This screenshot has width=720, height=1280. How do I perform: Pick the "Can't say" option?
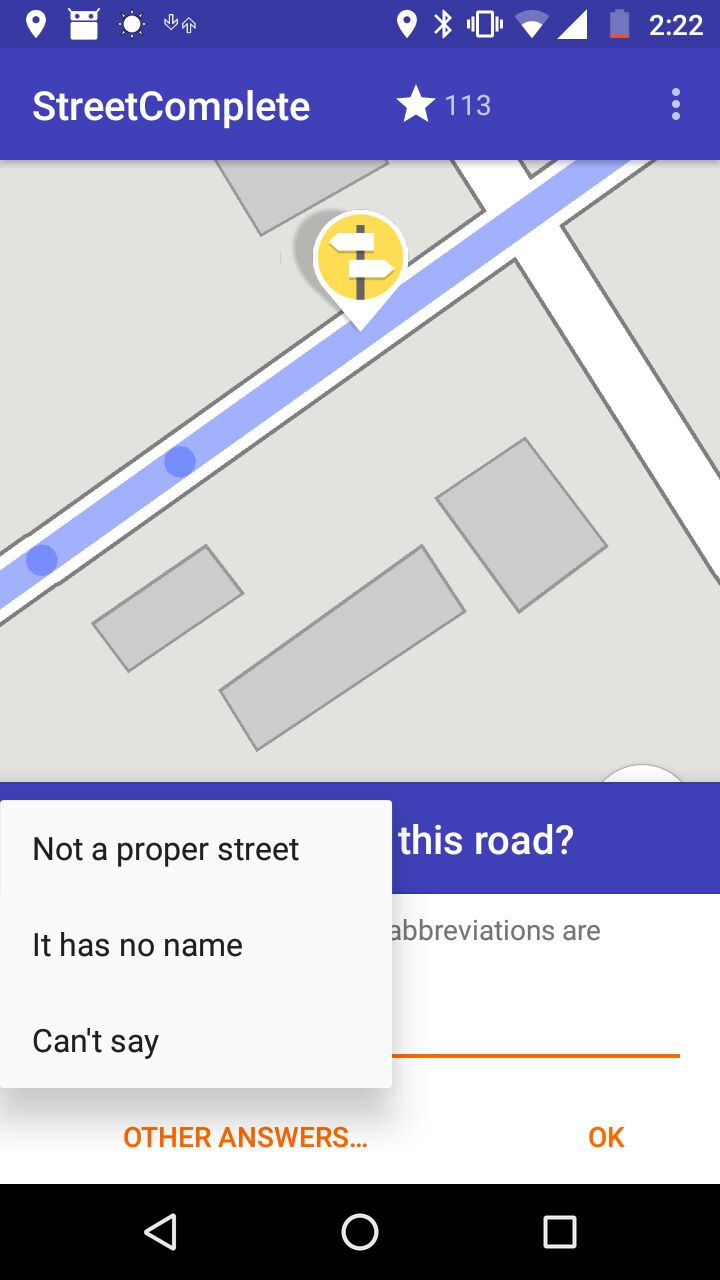196,1041
